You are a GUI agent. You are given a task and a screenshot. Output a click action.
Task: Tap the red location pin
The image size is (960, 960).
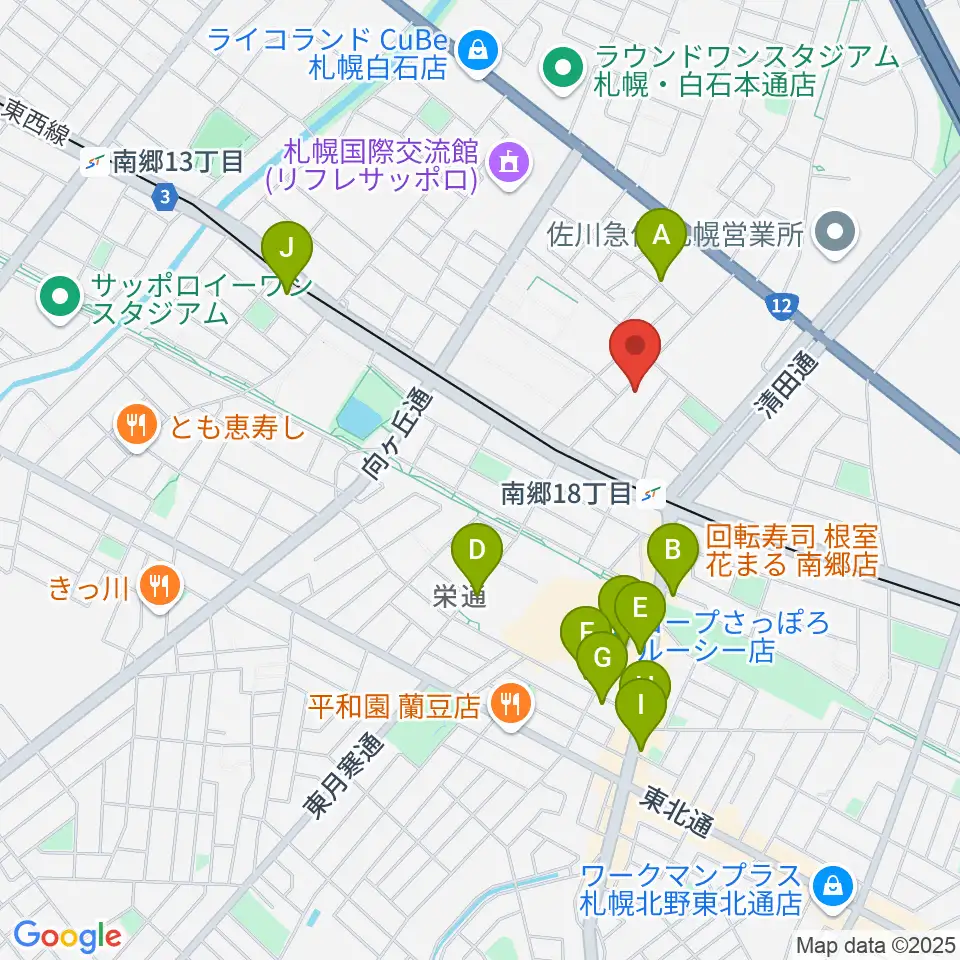pos(636,348)
